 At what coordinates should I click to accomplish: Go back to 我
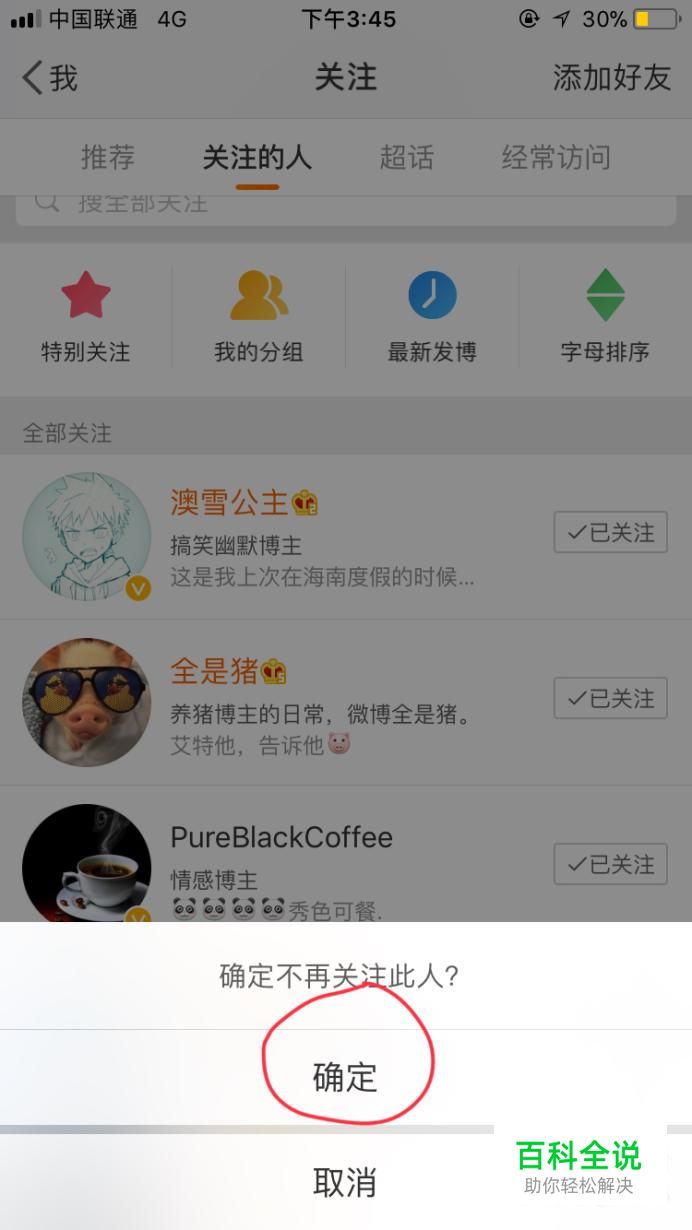[50, 78]
